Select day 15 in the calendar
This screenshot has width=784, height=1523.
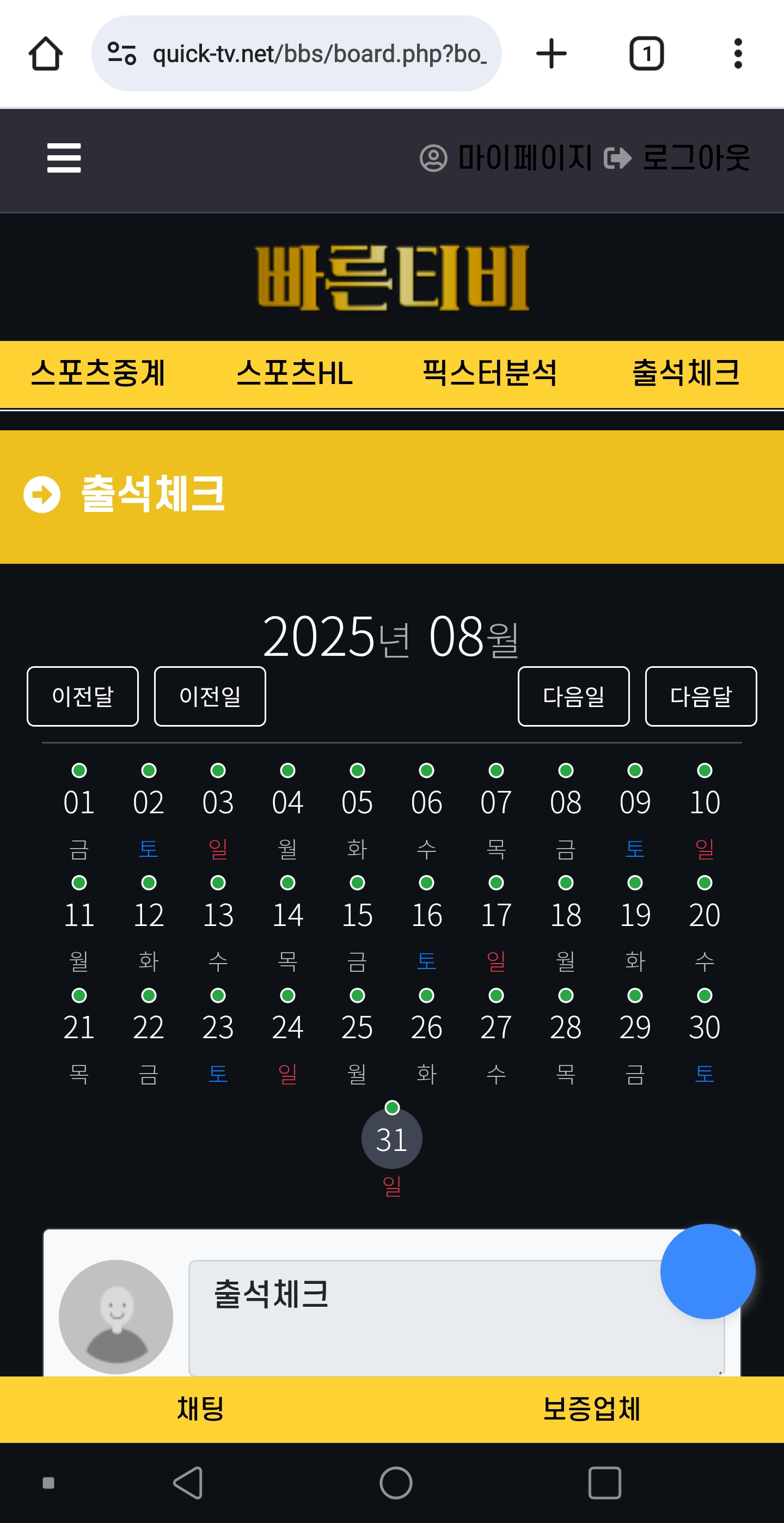358,915
